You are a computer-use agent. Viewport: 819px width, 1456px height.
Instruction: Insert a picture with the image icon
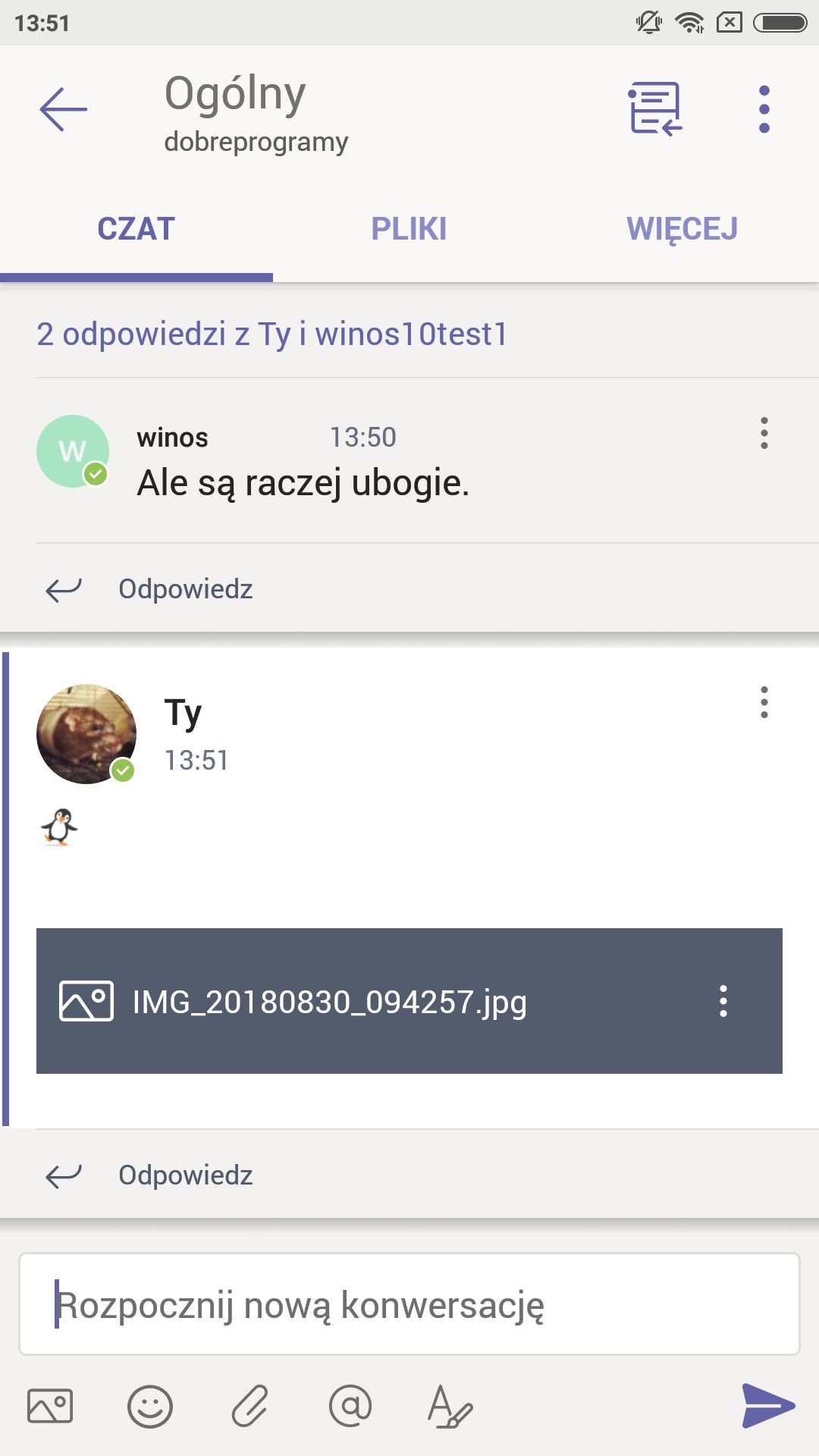point(50,1406)
